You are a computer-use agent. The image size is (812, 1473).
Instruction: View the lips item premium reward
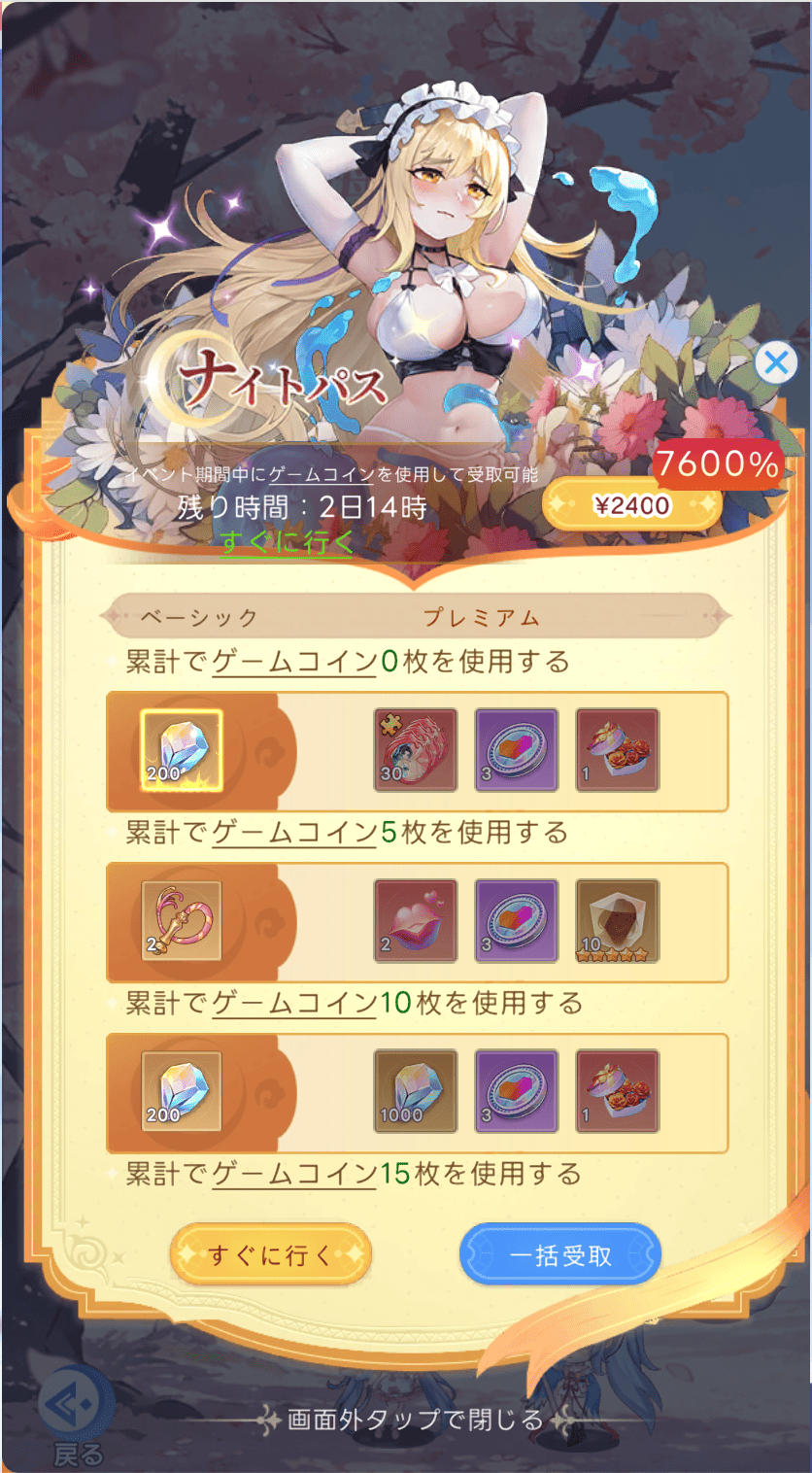pyautogui.click(x=415, y=921)
